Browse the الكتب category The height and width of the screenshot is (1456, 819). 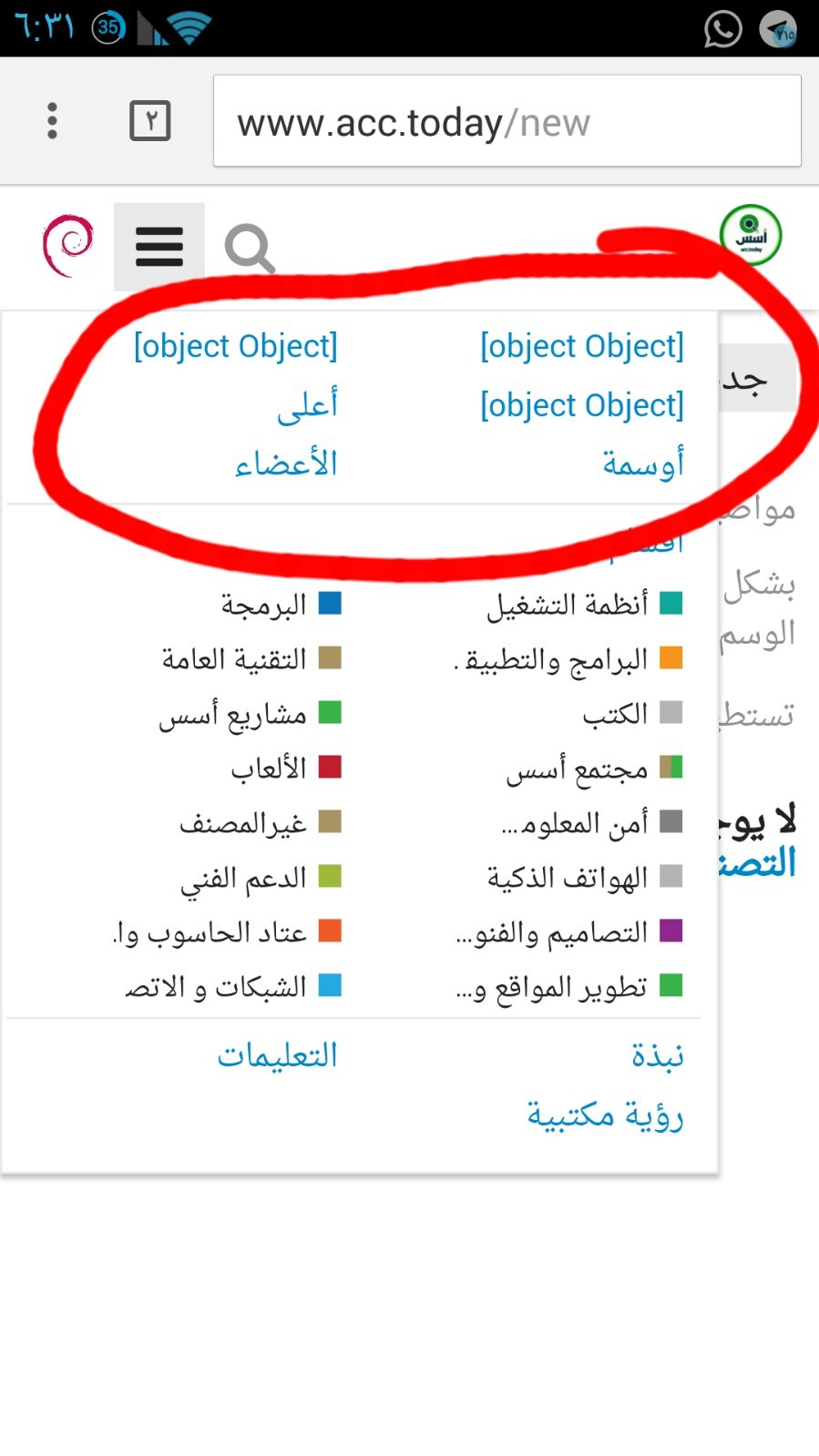tap(615, 714)
